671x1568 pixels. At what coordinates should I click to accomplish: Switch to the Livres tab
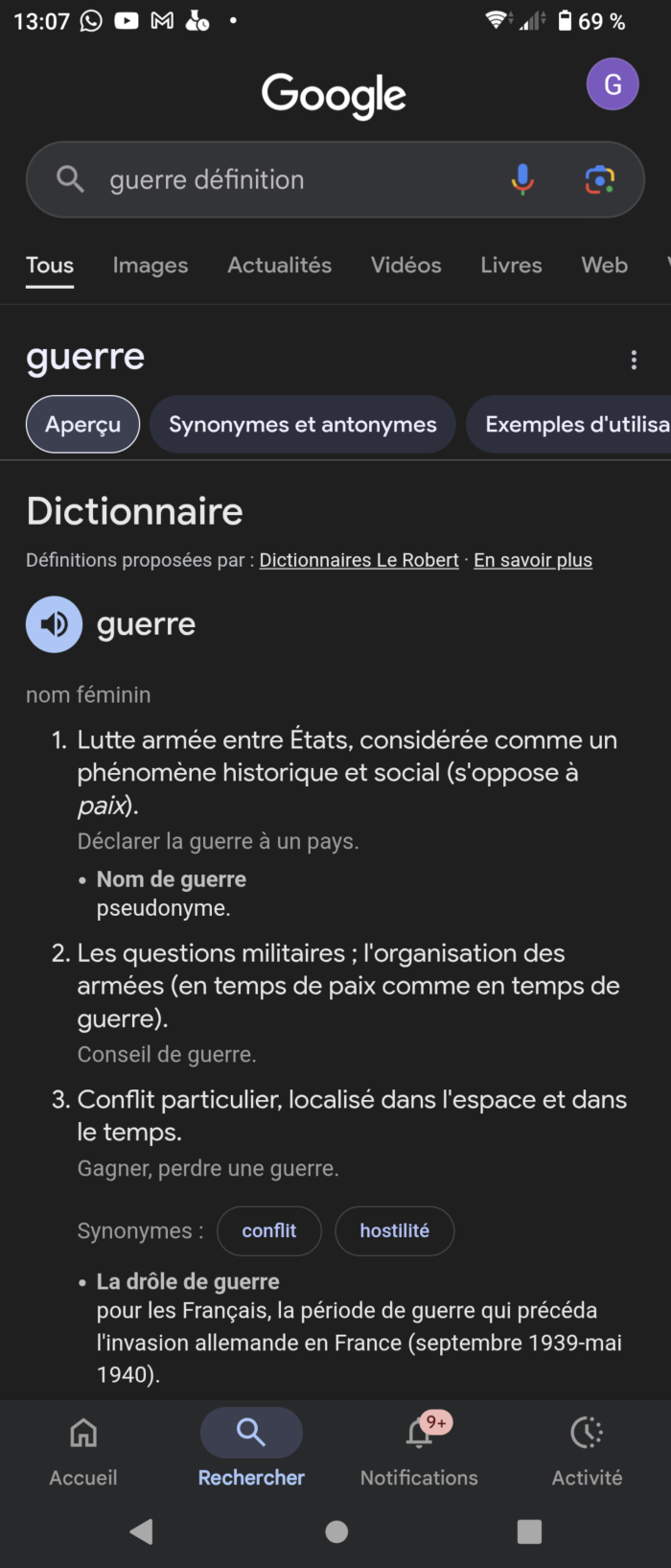511,266
